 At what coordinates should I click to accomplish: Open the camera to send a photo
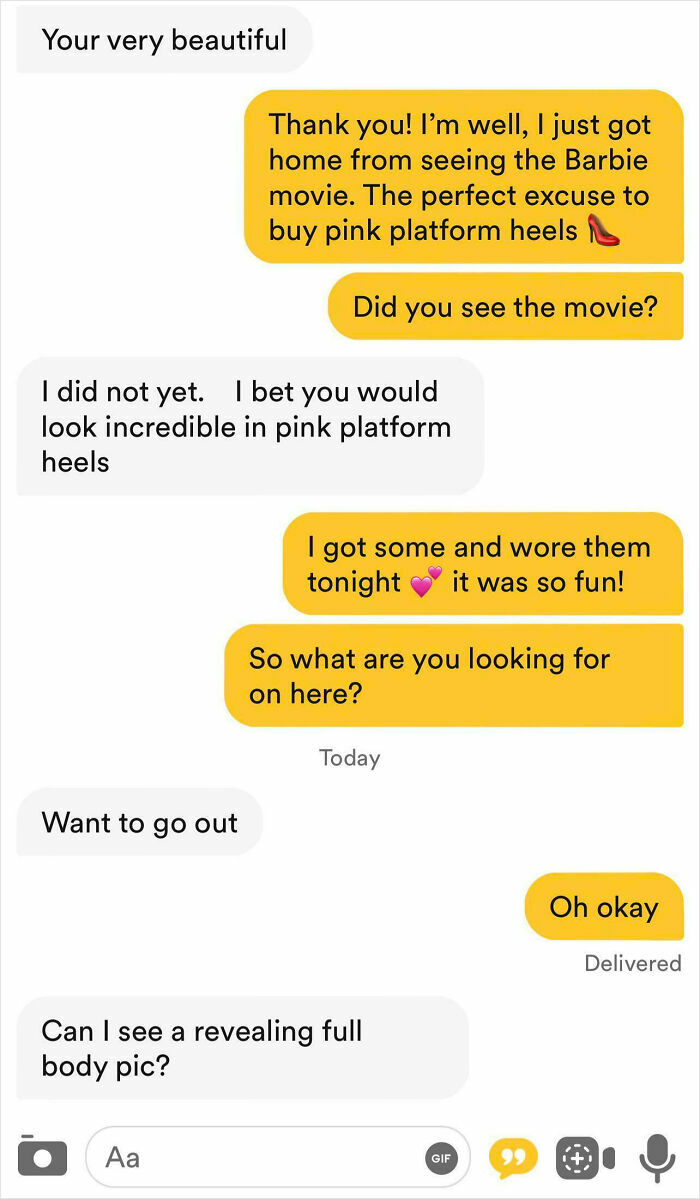coord(43,1156)
